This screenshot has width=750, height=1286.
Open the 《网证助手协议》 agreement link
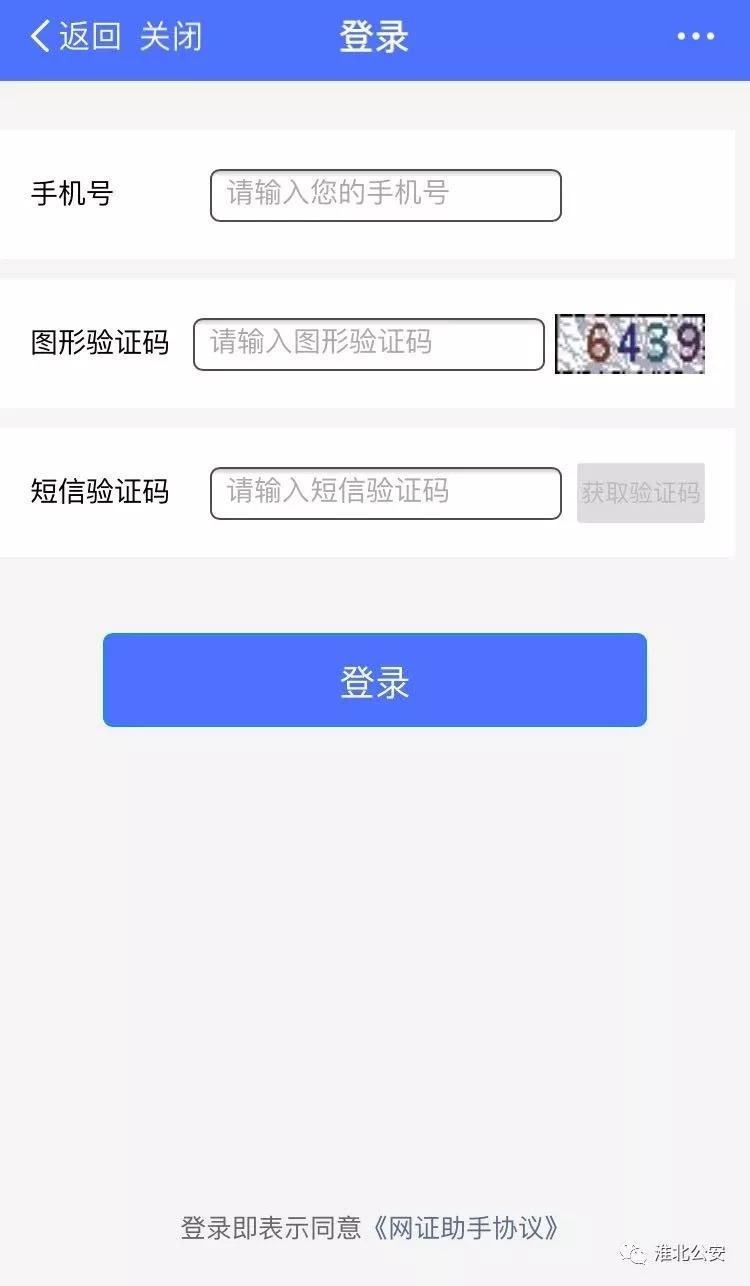(x=466, y=1227)
